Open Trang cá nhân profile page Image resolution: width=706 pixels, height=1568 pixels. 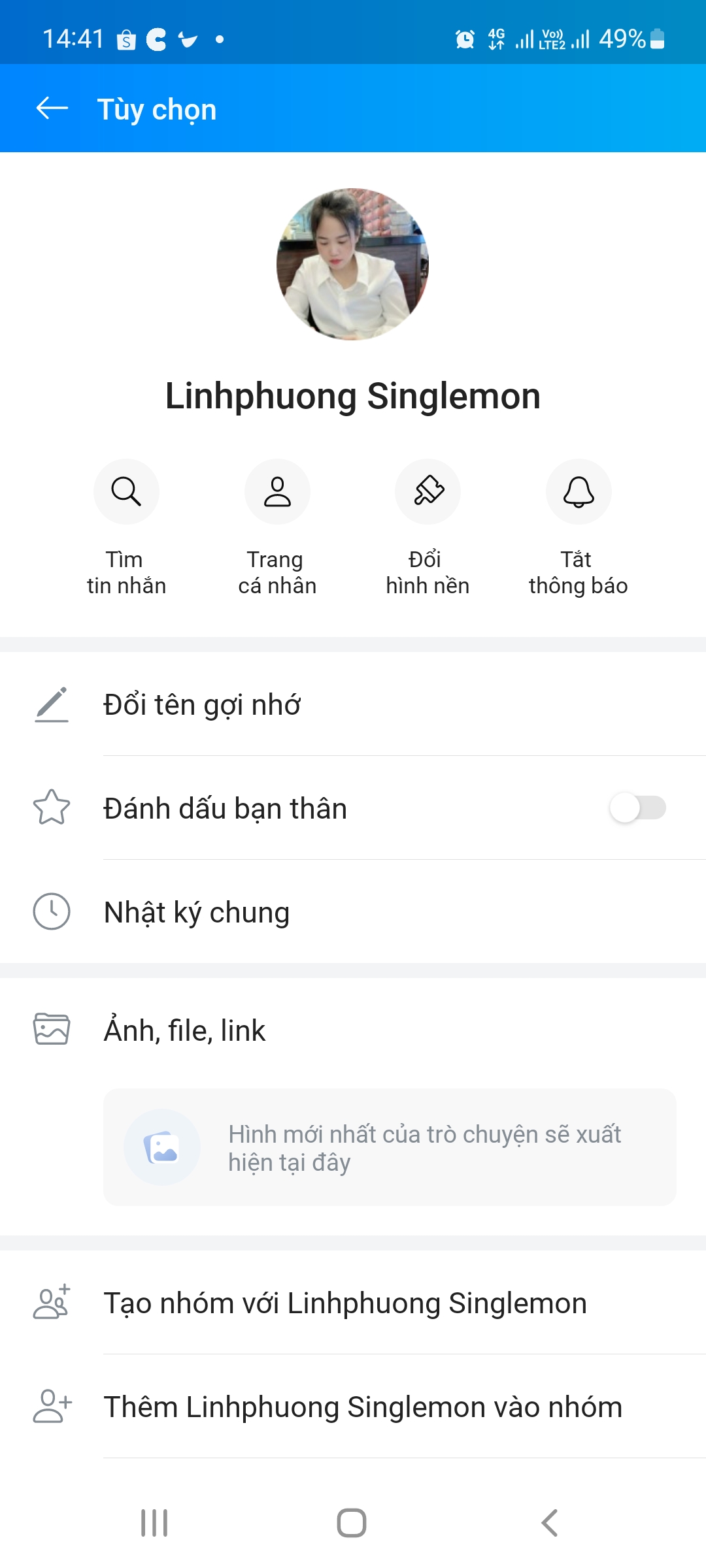coord(277,492)
